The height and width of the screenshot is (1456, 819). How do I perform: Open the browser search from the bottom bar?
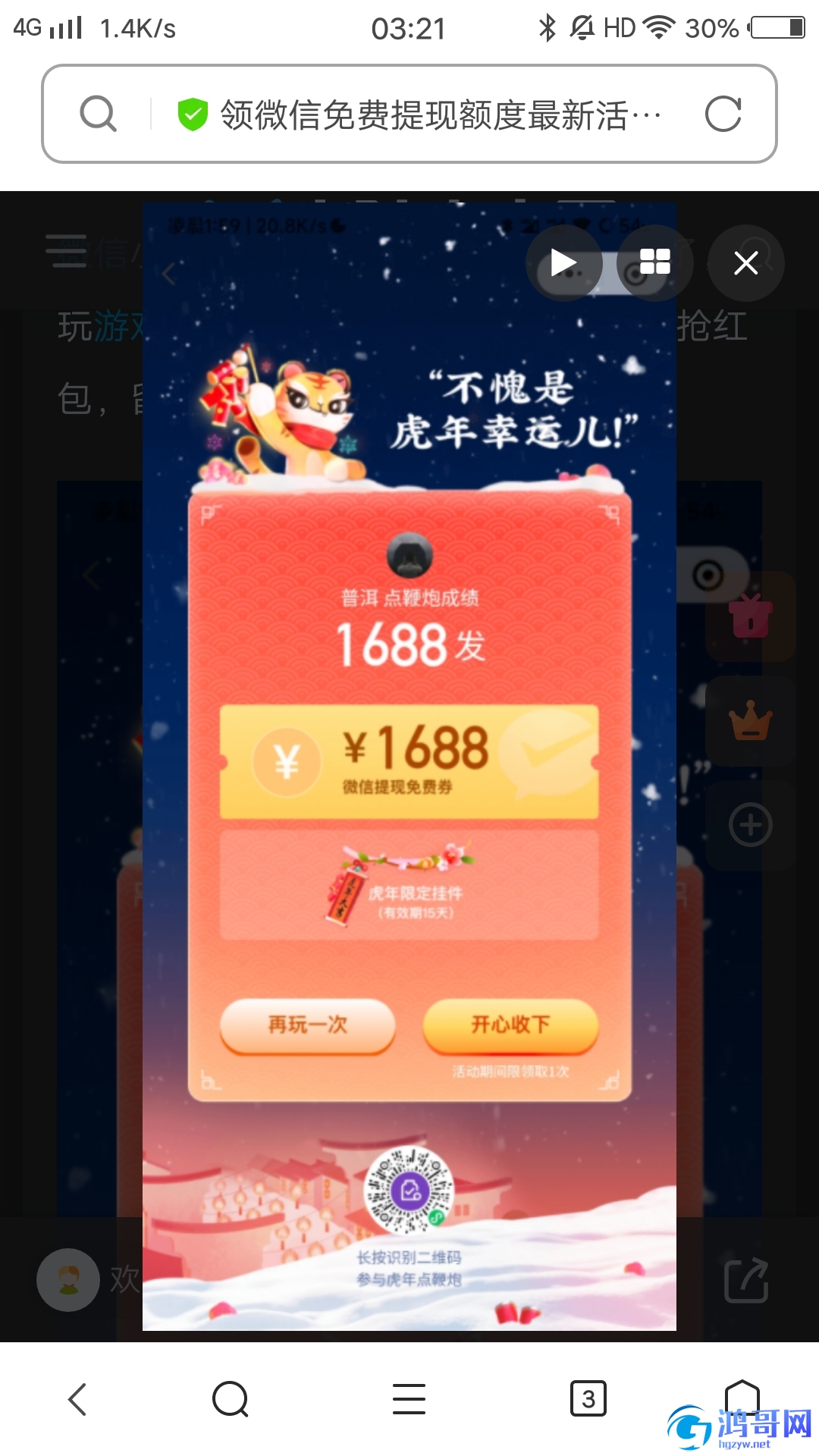[x=231, y=1399]
